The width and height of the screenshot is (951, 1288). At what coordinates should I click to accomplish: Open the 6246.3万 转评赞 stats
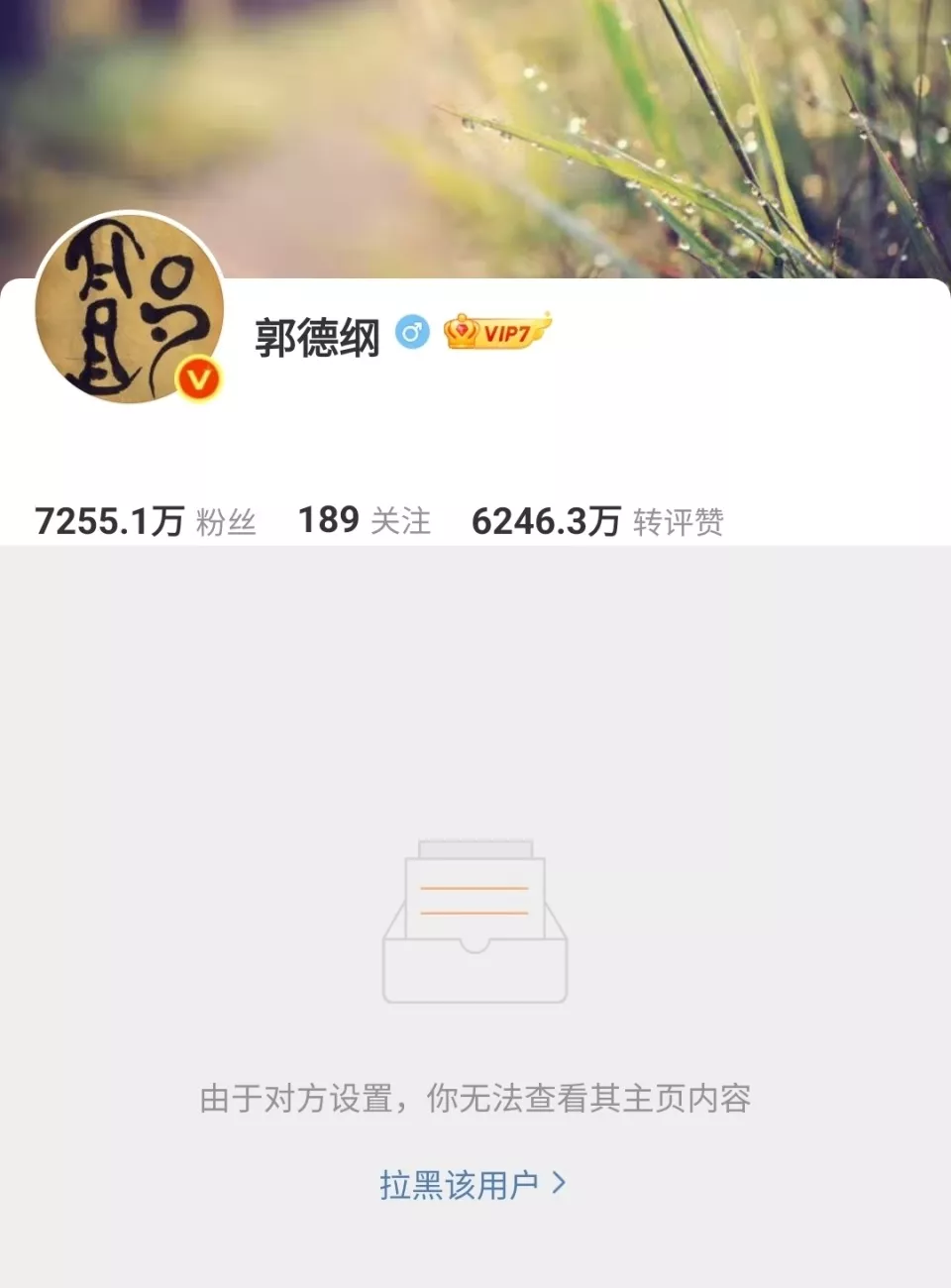[x=597, y=521]
